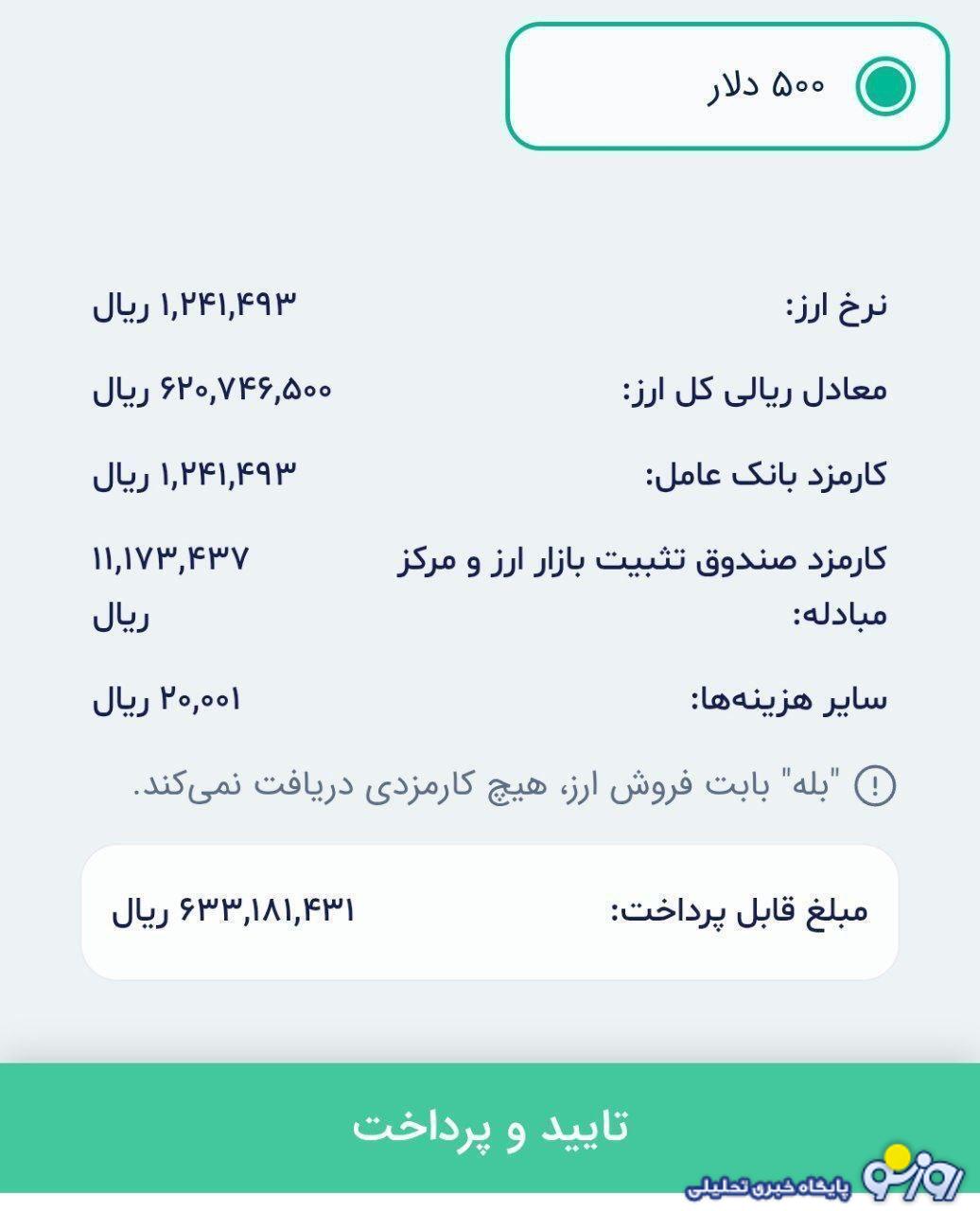Click the ۶۳۳,۱۸۱,۴۳۱ ریال payable value

pos(236,911)
